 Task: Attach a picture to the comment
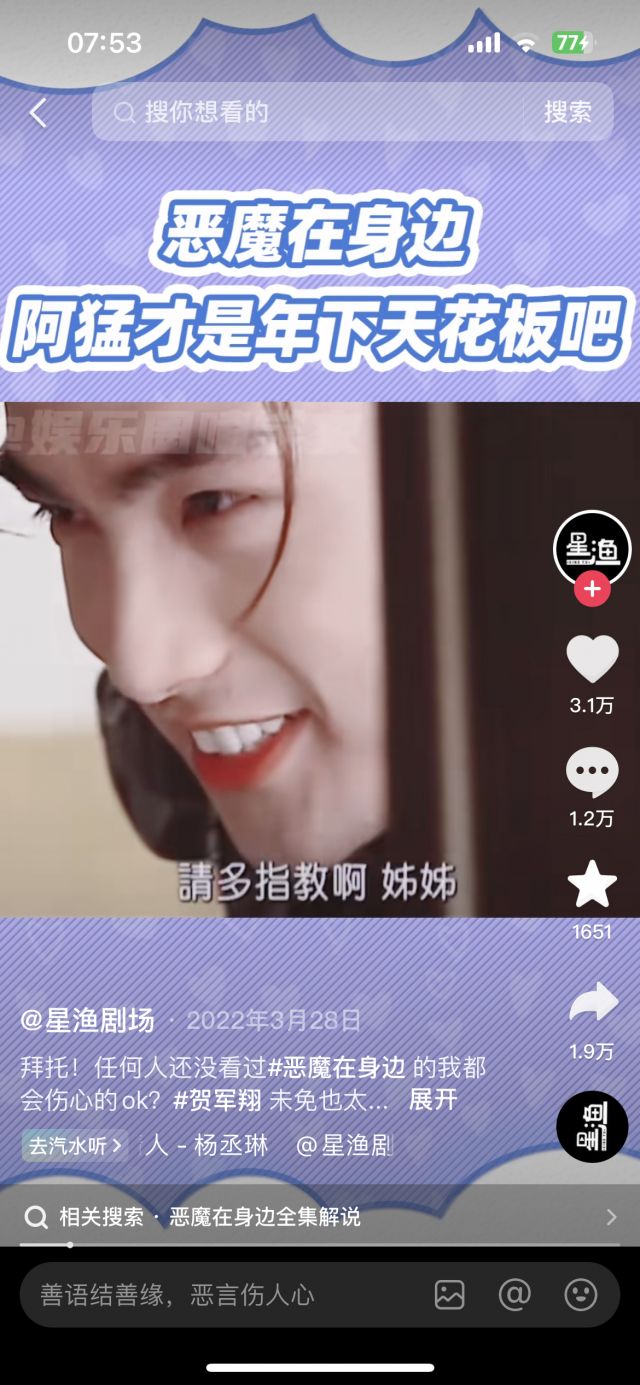pyautogui.click(x=450, y=1295)
